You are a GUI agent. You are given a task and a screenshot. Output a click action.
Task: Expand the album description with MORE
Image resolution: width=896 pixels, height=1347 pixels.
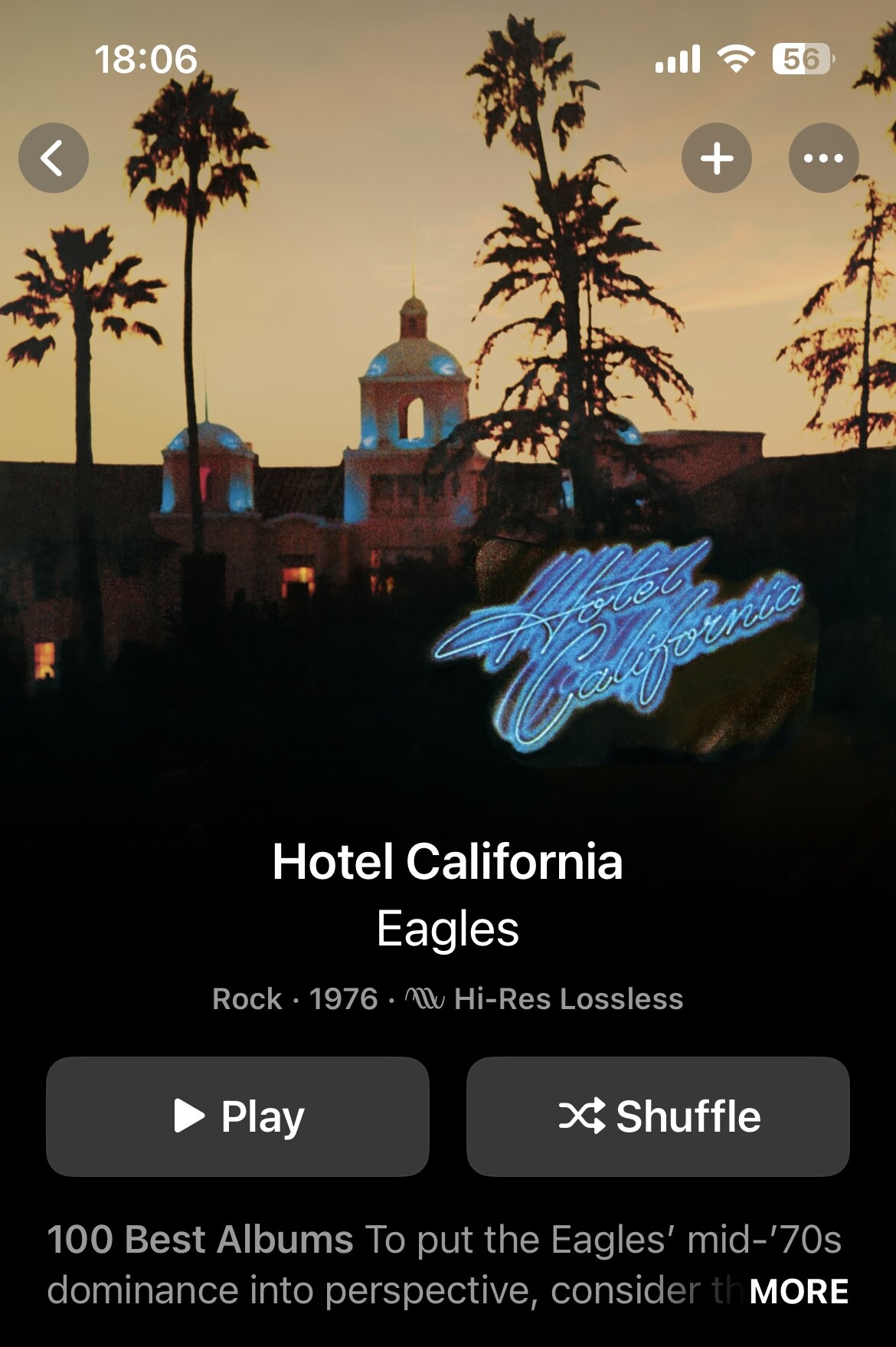(x=798, y=1291)
